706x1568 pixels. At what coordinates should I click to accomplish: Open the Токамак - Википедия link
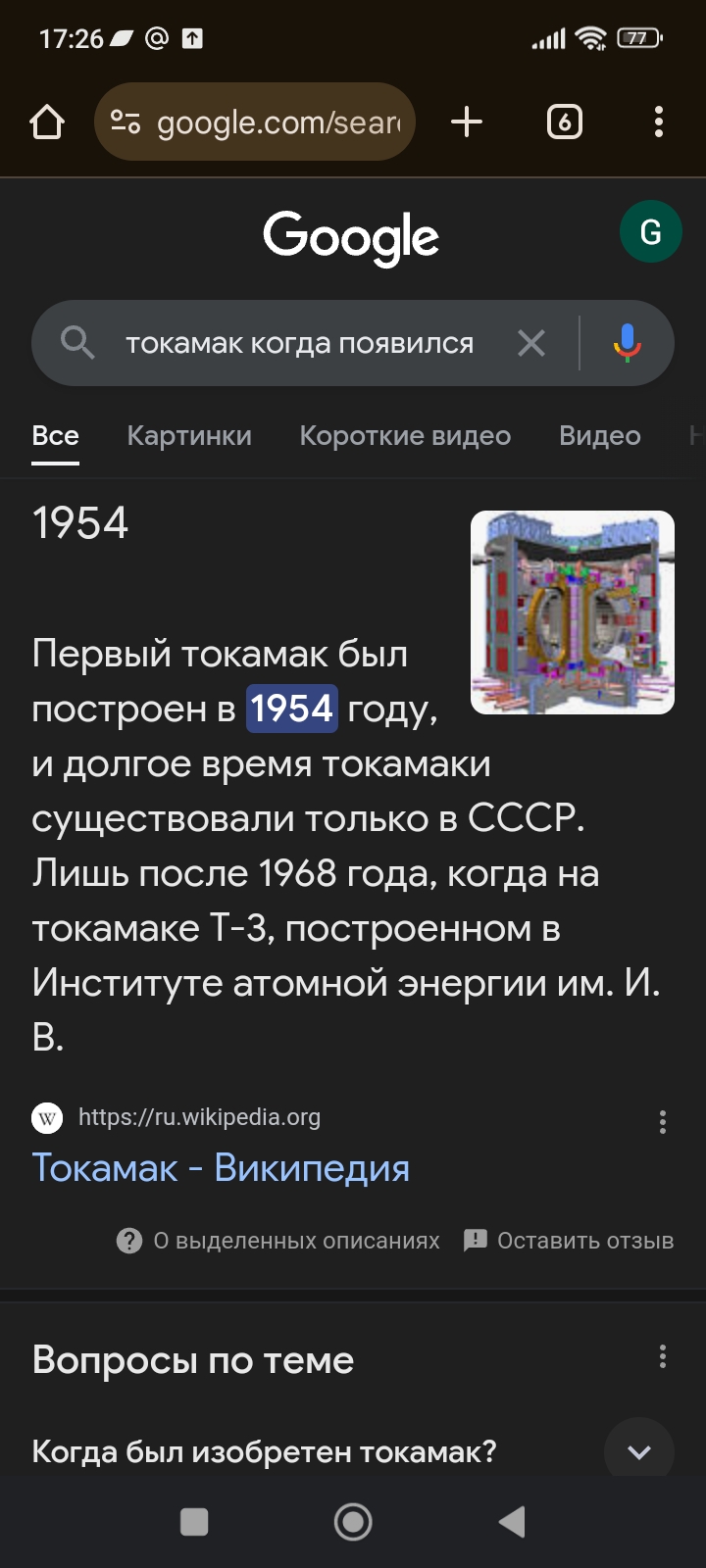click(x=221, y=1168)
